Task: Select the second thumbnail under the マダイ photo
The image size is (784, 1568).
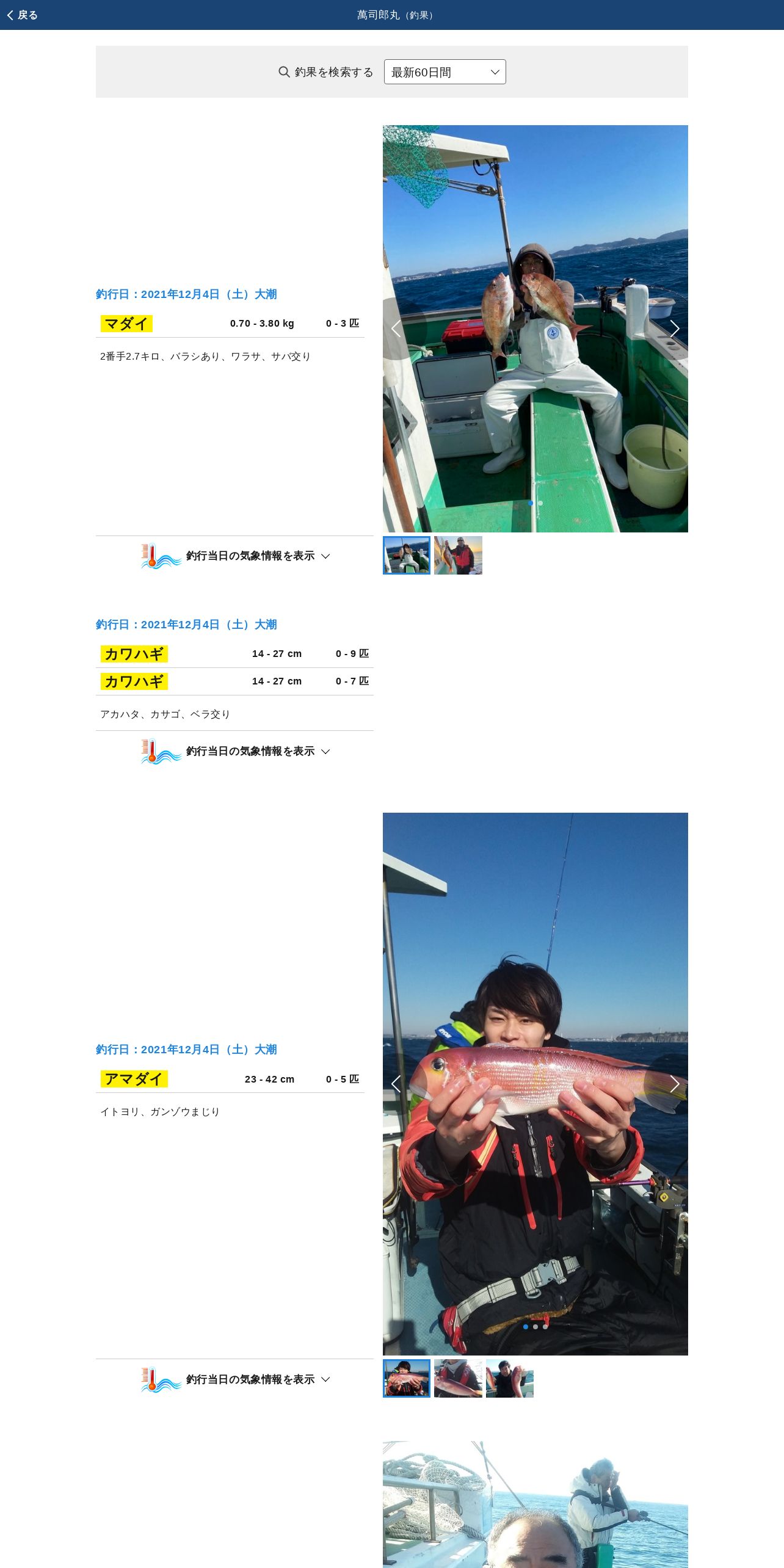Action: tap(458, 555)
